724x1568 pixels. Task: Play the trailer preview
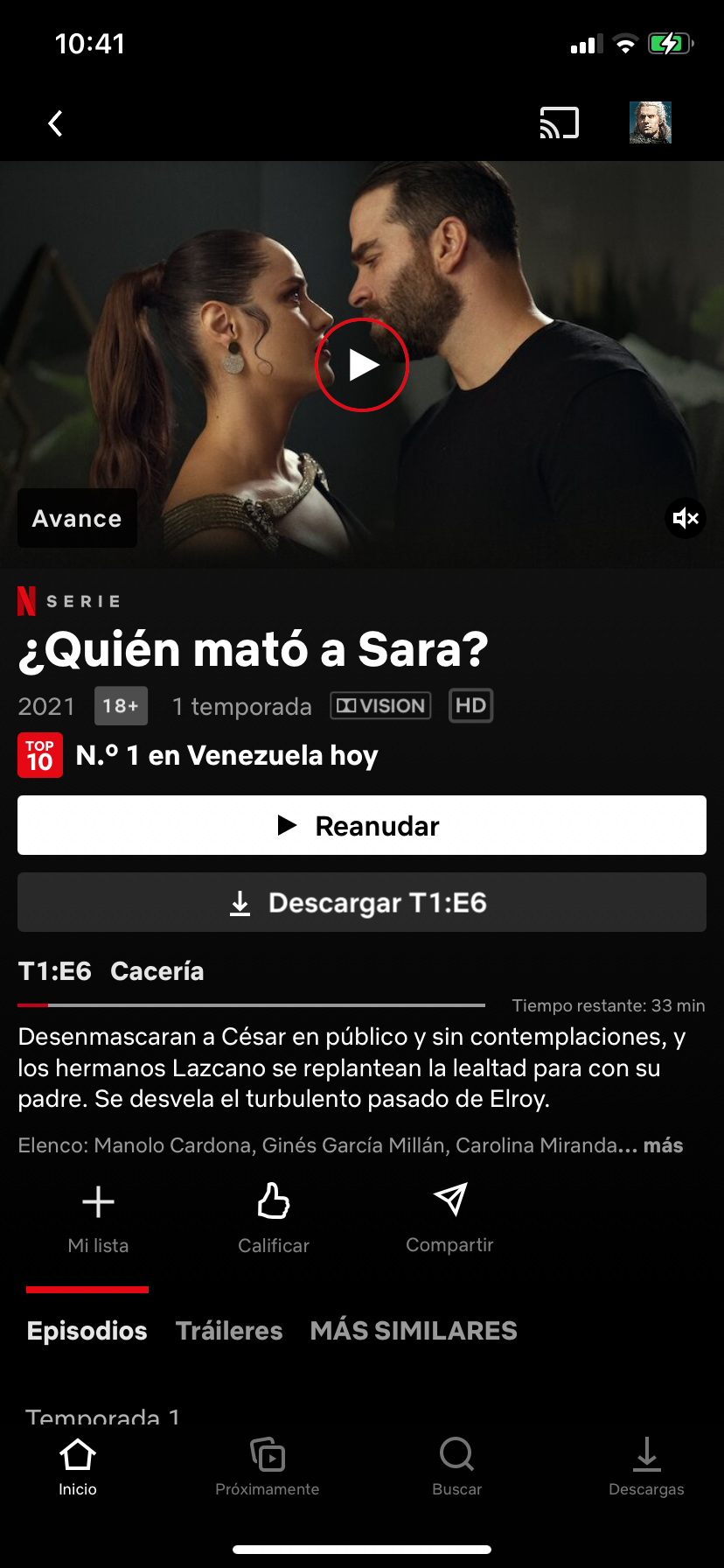pos(362,365)
